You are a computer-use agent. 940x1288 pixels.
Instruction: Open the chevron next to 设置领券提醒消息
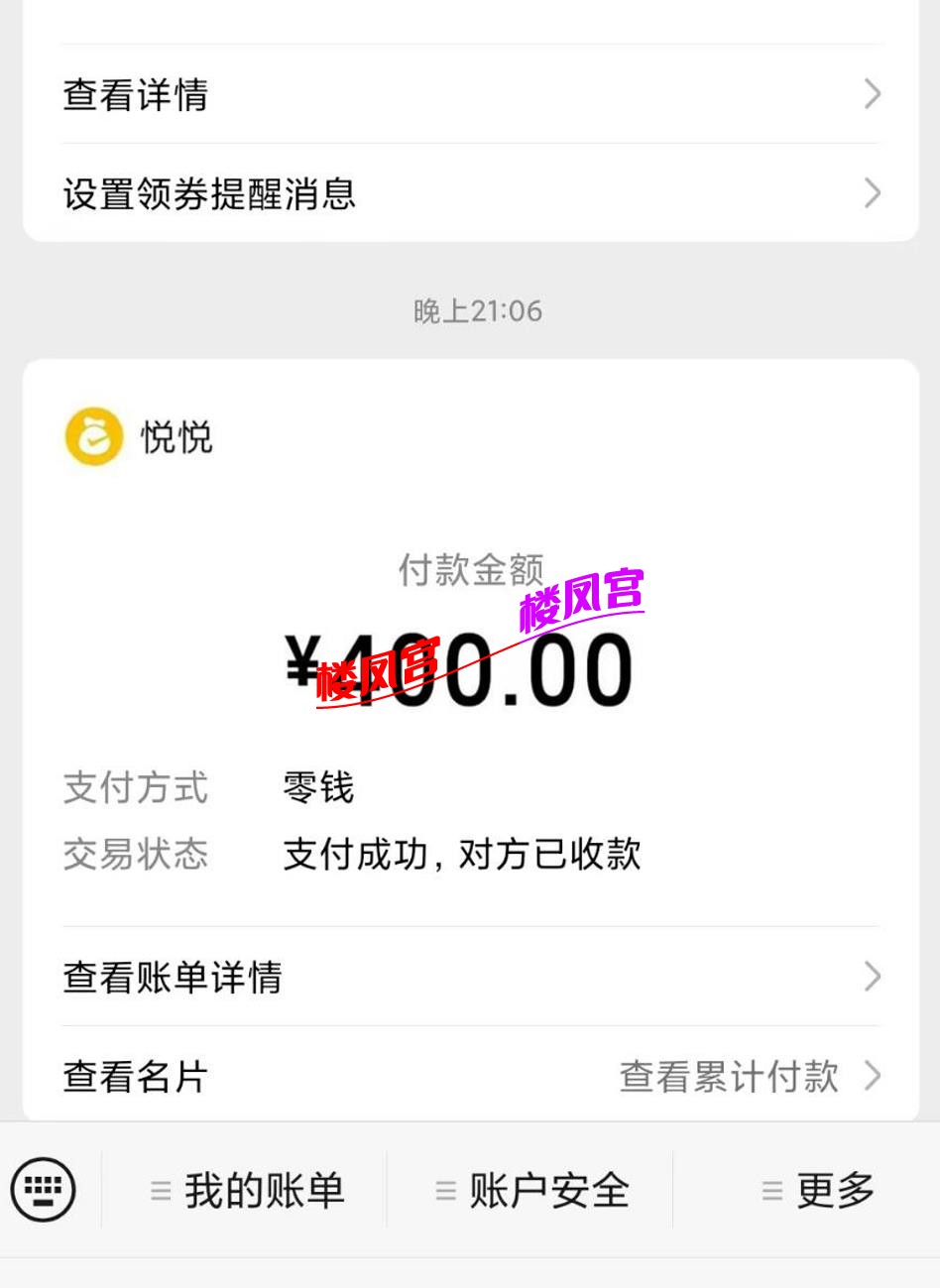click(871, 194)
